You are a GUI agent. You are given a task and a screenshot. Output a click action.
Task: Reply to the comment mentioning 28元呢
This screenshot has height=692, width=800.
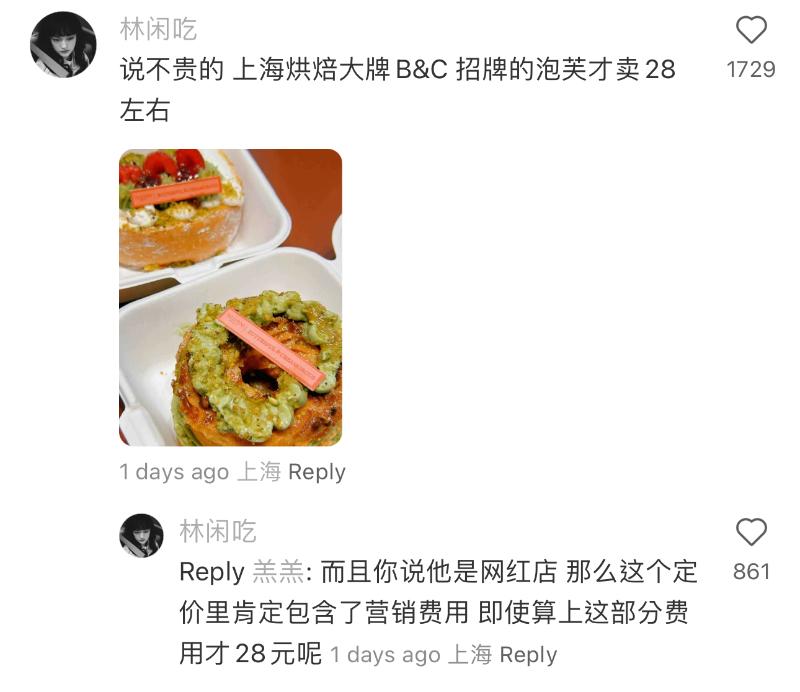[x=528, y=655]
